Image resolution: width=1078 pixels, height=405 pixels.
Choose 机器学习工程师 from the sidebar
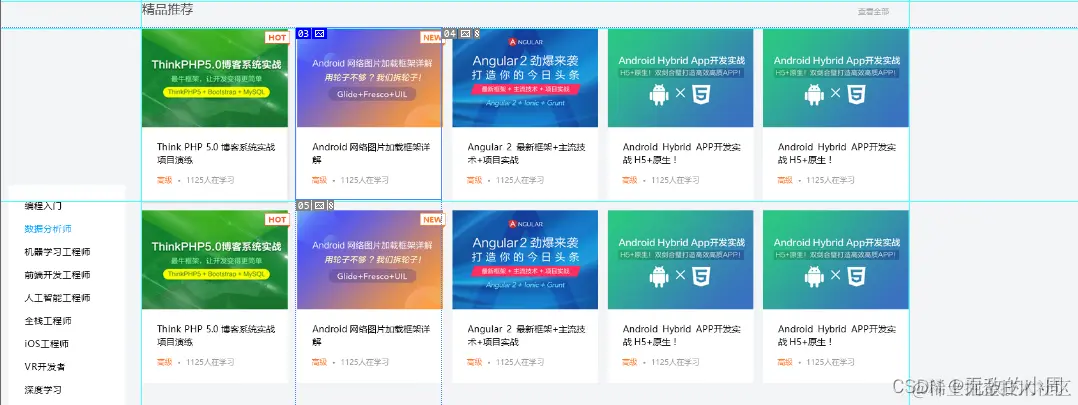coord(57,252)
